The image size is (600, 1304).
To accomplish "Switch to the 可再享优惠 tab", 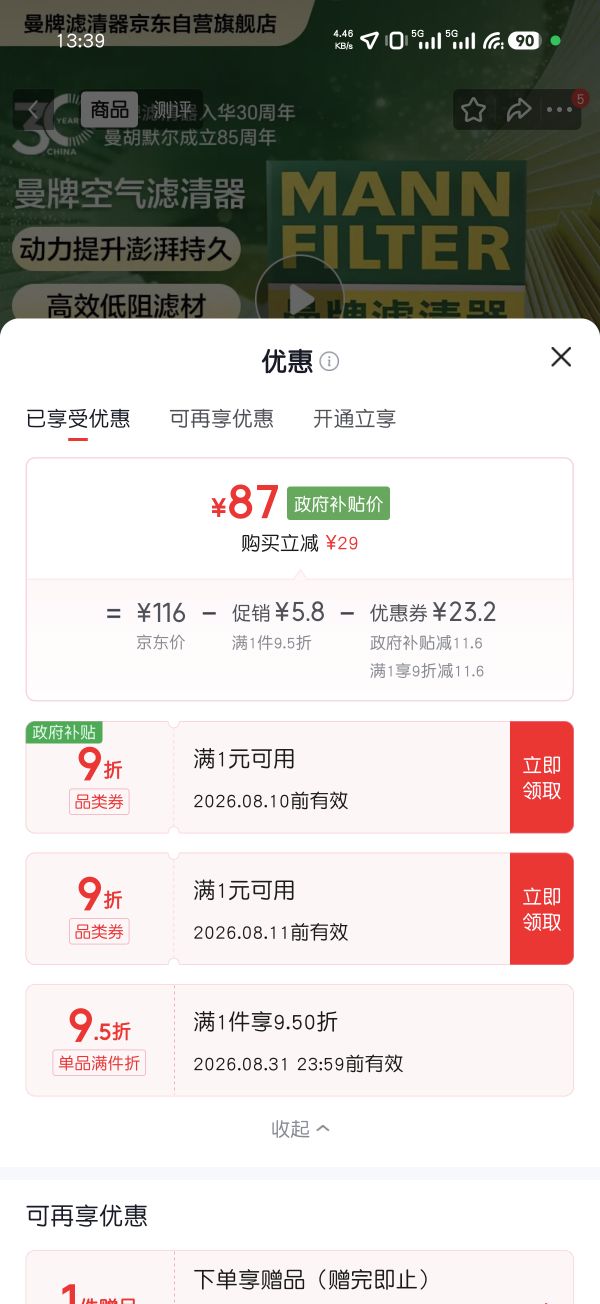I will click(222, 419).
